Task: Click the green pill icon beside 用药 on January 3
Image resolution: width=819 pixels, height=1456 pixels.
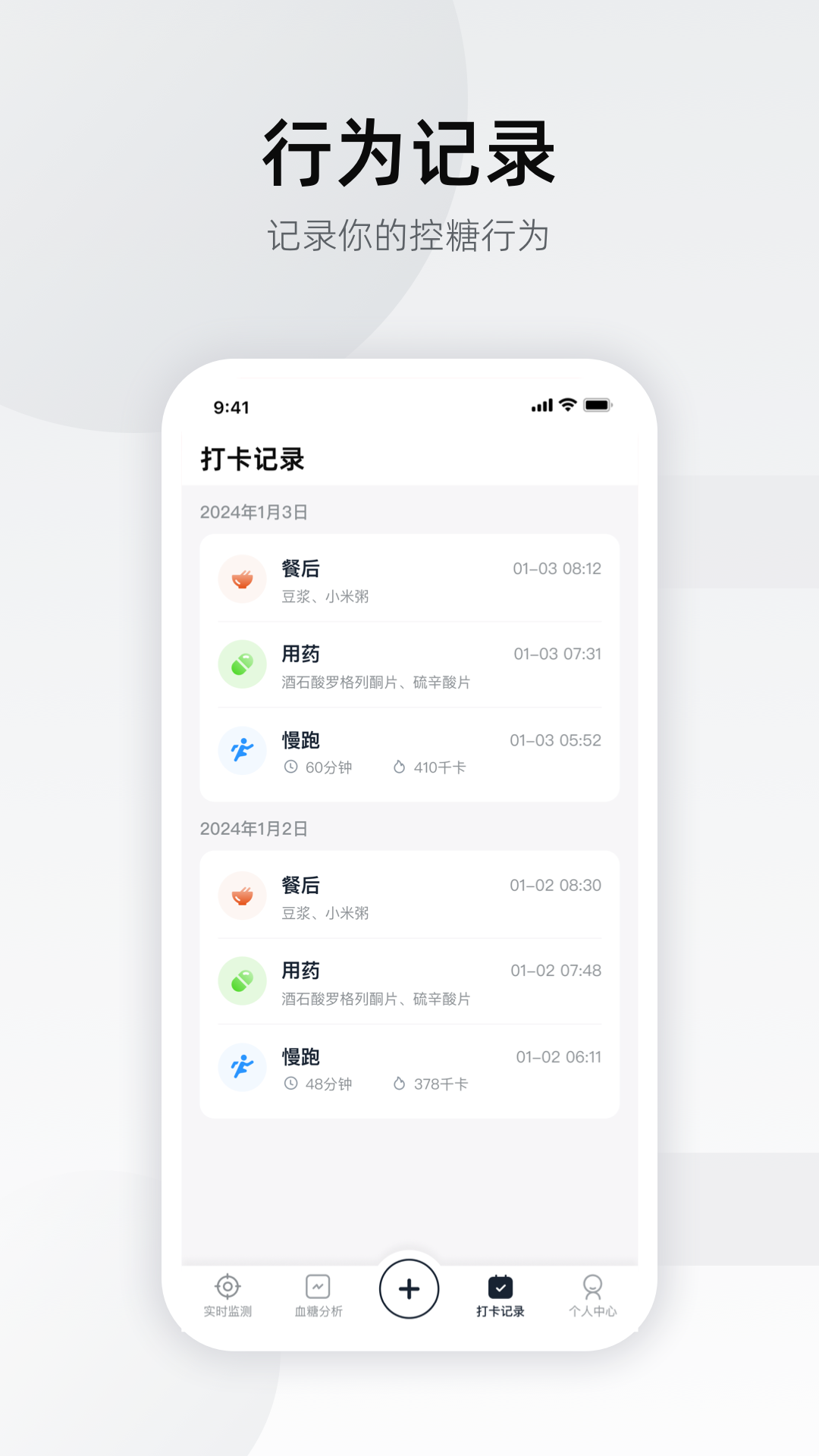Action: 242,664
